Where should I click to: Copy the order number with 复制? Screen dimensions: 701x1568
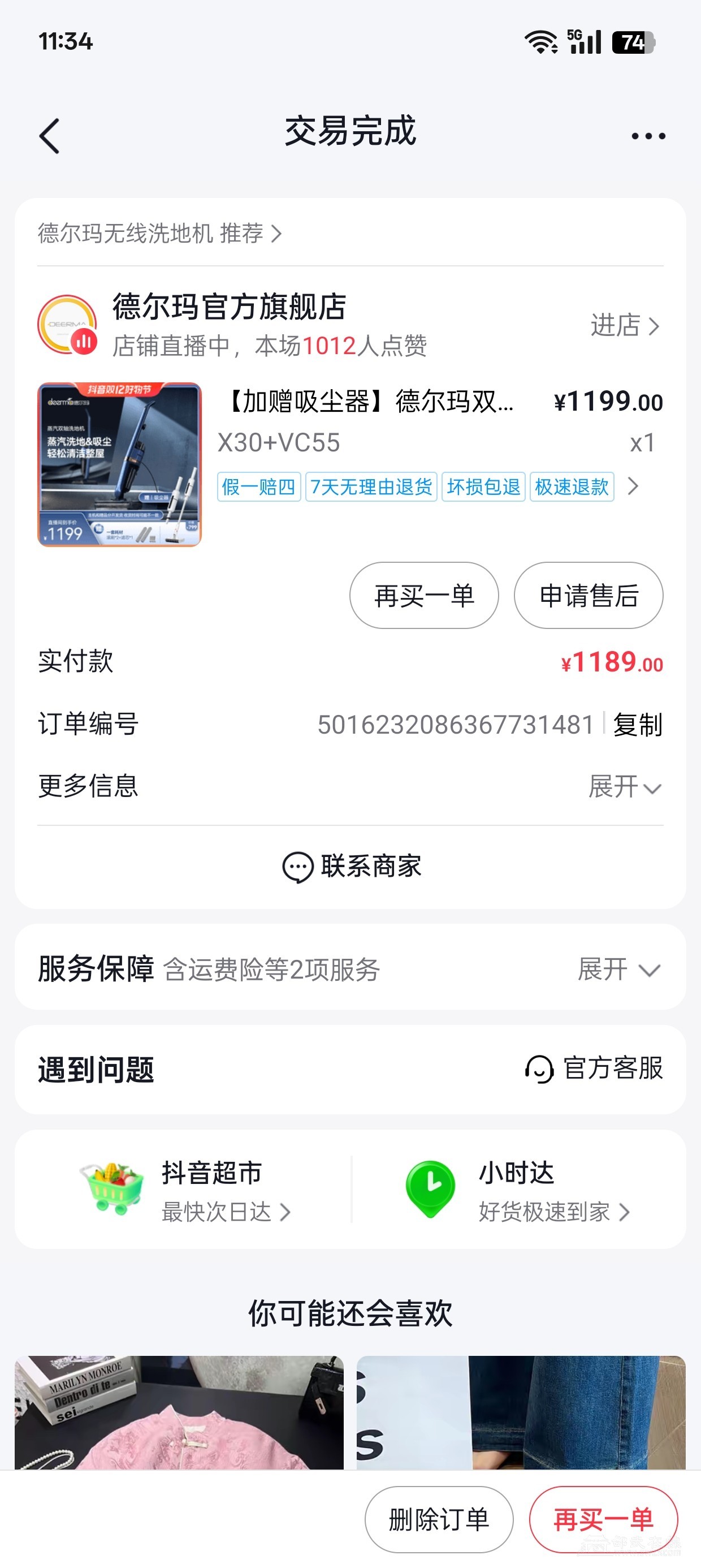(637, 725)
